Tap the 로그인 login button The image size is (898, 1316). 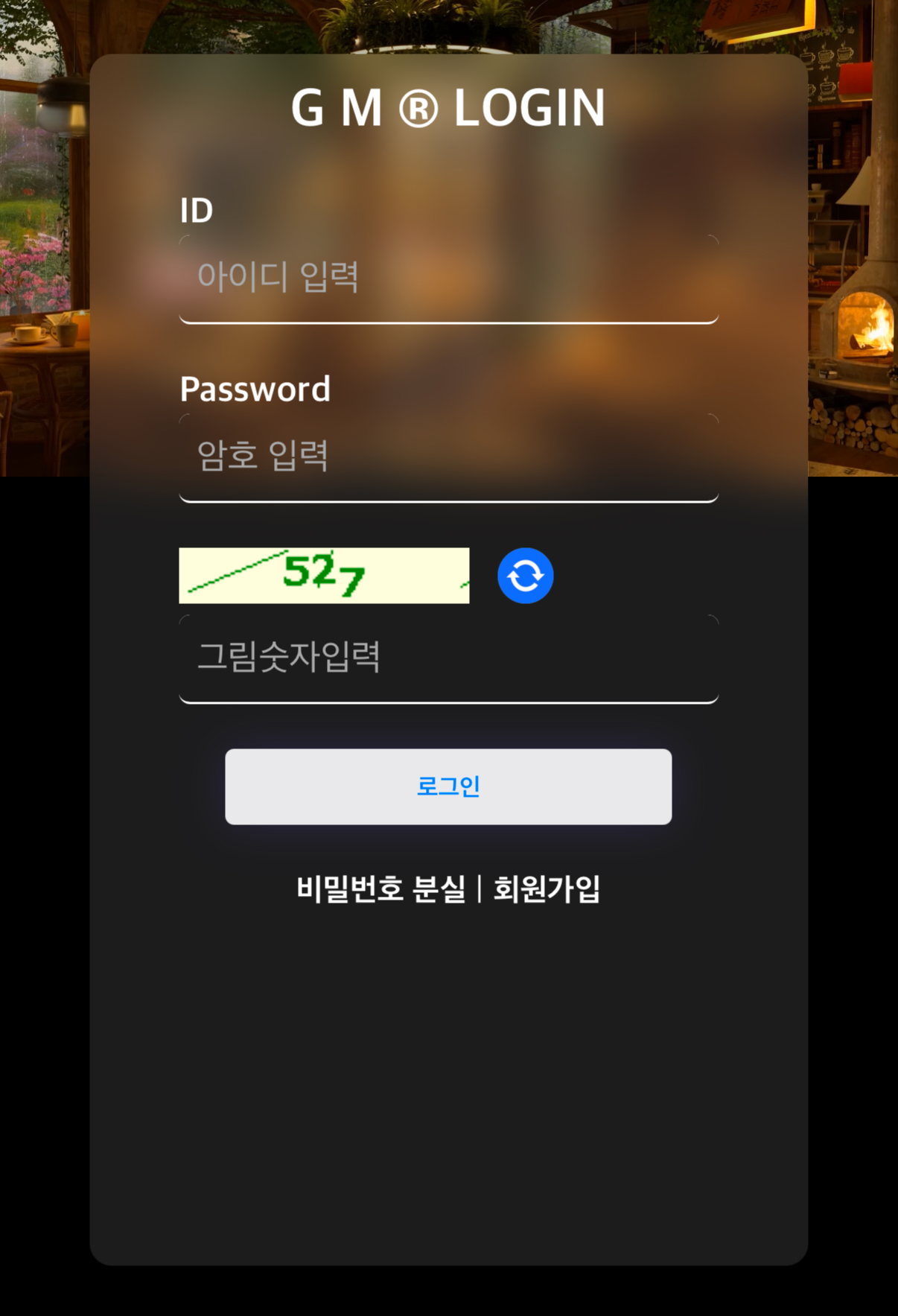pyautogui.click(x=448, y=786)
